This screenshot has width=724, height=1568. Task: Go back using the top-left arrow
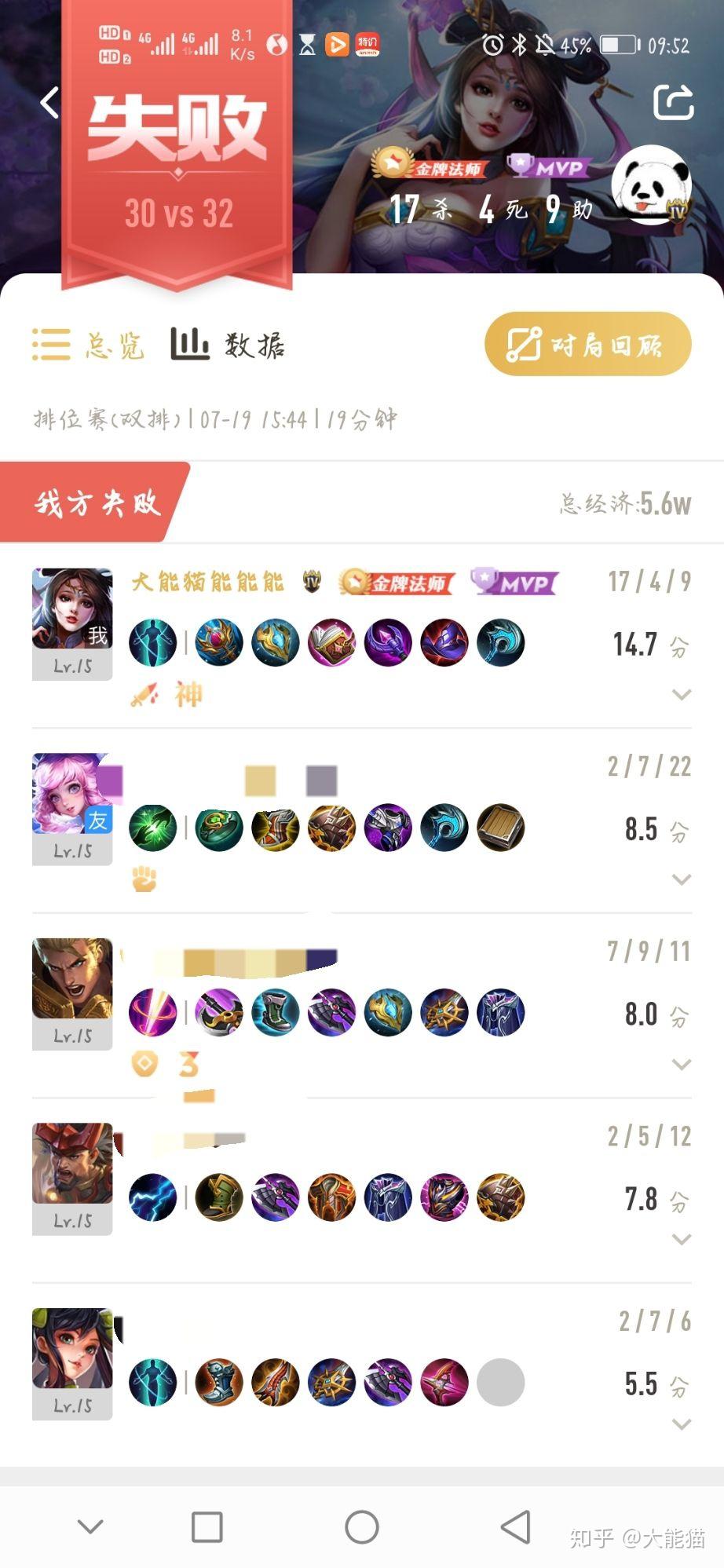50,103
